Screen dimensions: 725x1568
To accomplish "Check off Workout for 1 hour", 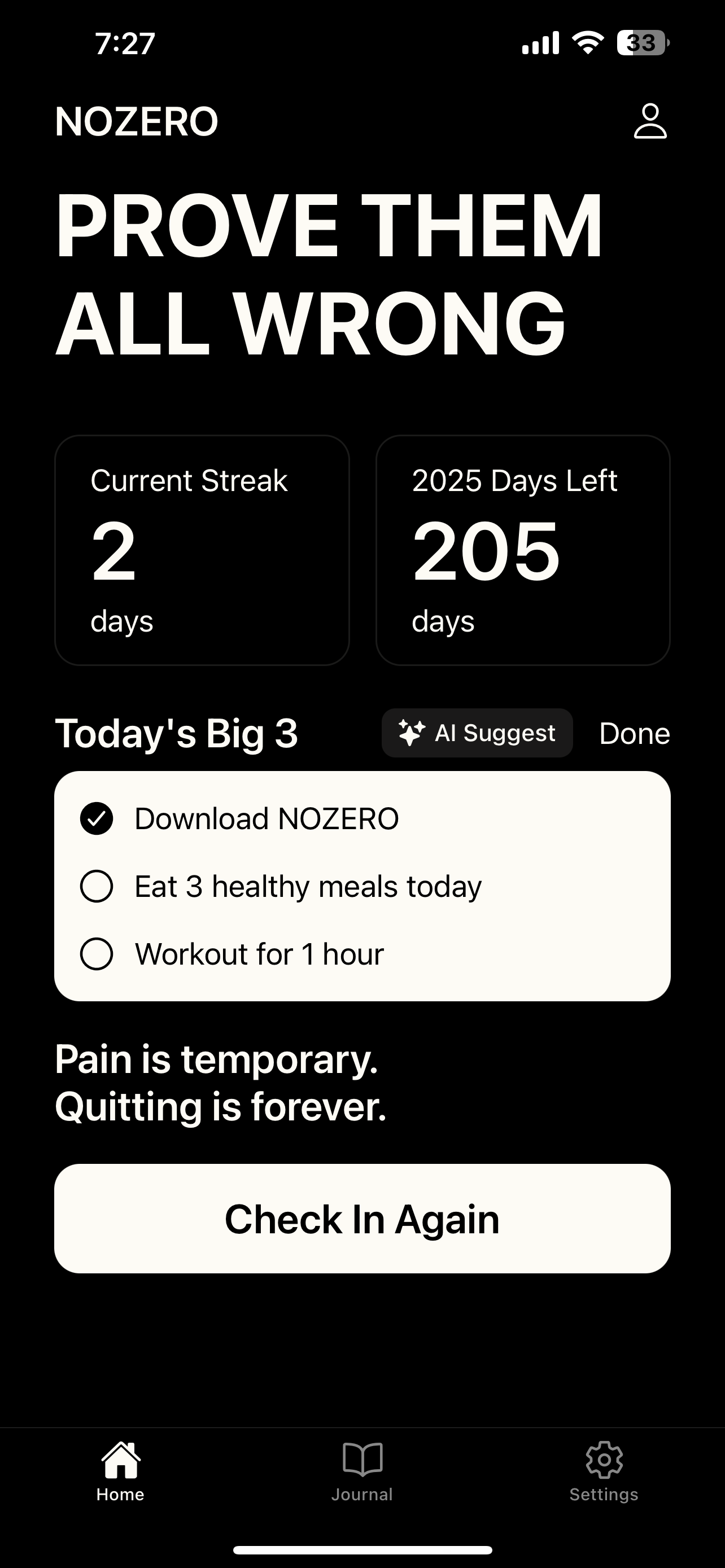I will pos(97,954).
